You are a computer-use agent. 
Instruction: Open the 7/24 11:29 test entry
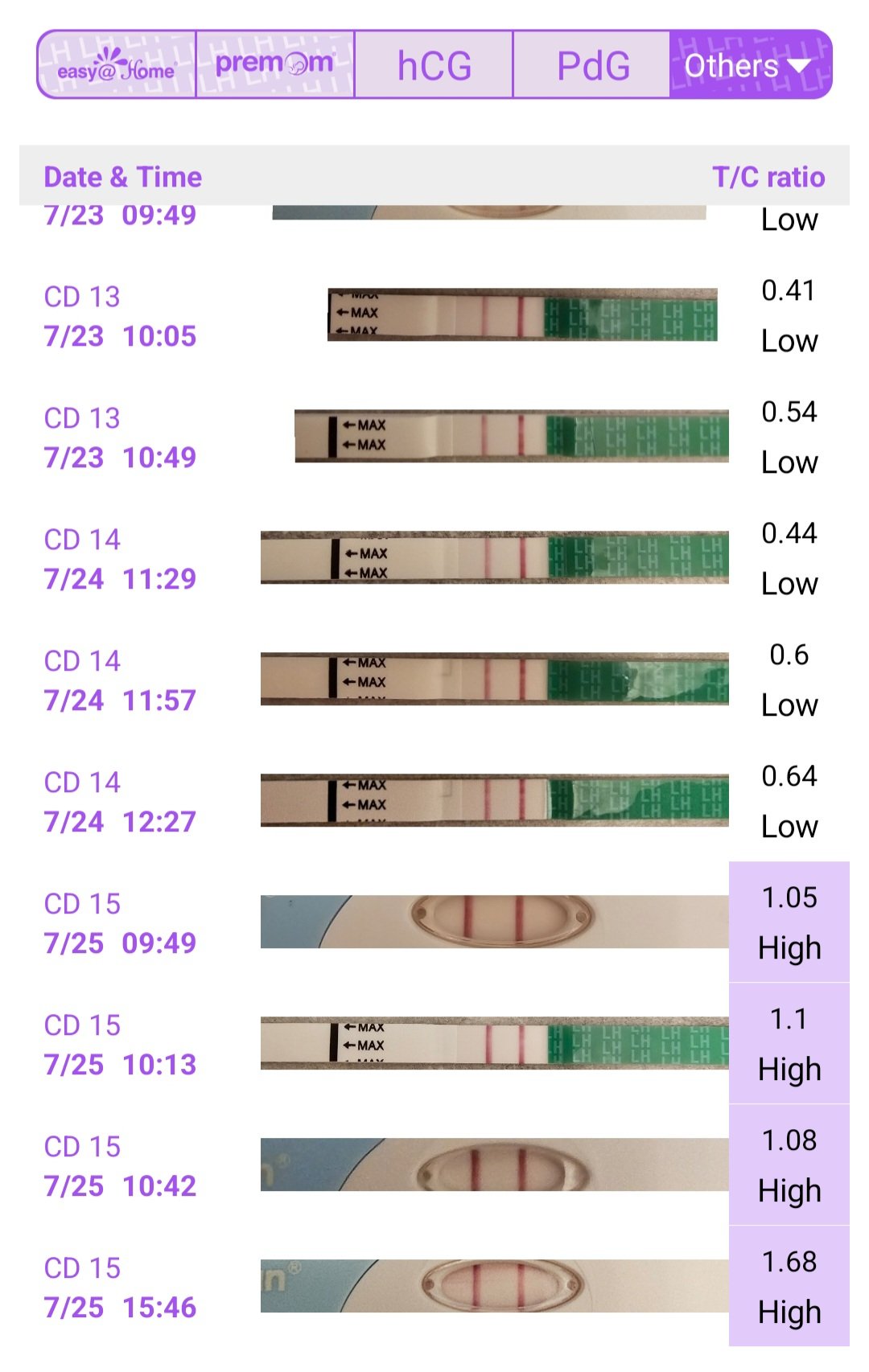[x=434, y=559]
